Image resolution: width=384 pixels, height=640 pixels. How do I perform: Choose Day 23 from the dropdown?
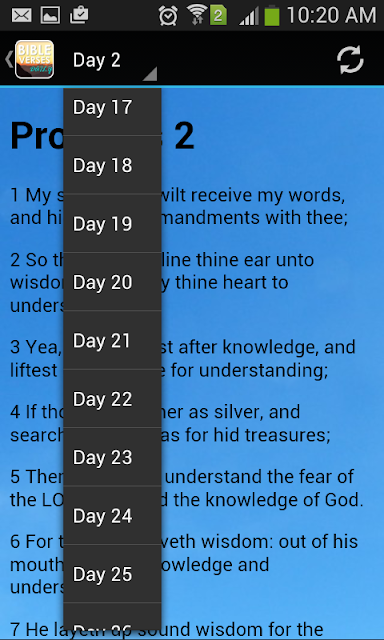(x=112, y=457)
